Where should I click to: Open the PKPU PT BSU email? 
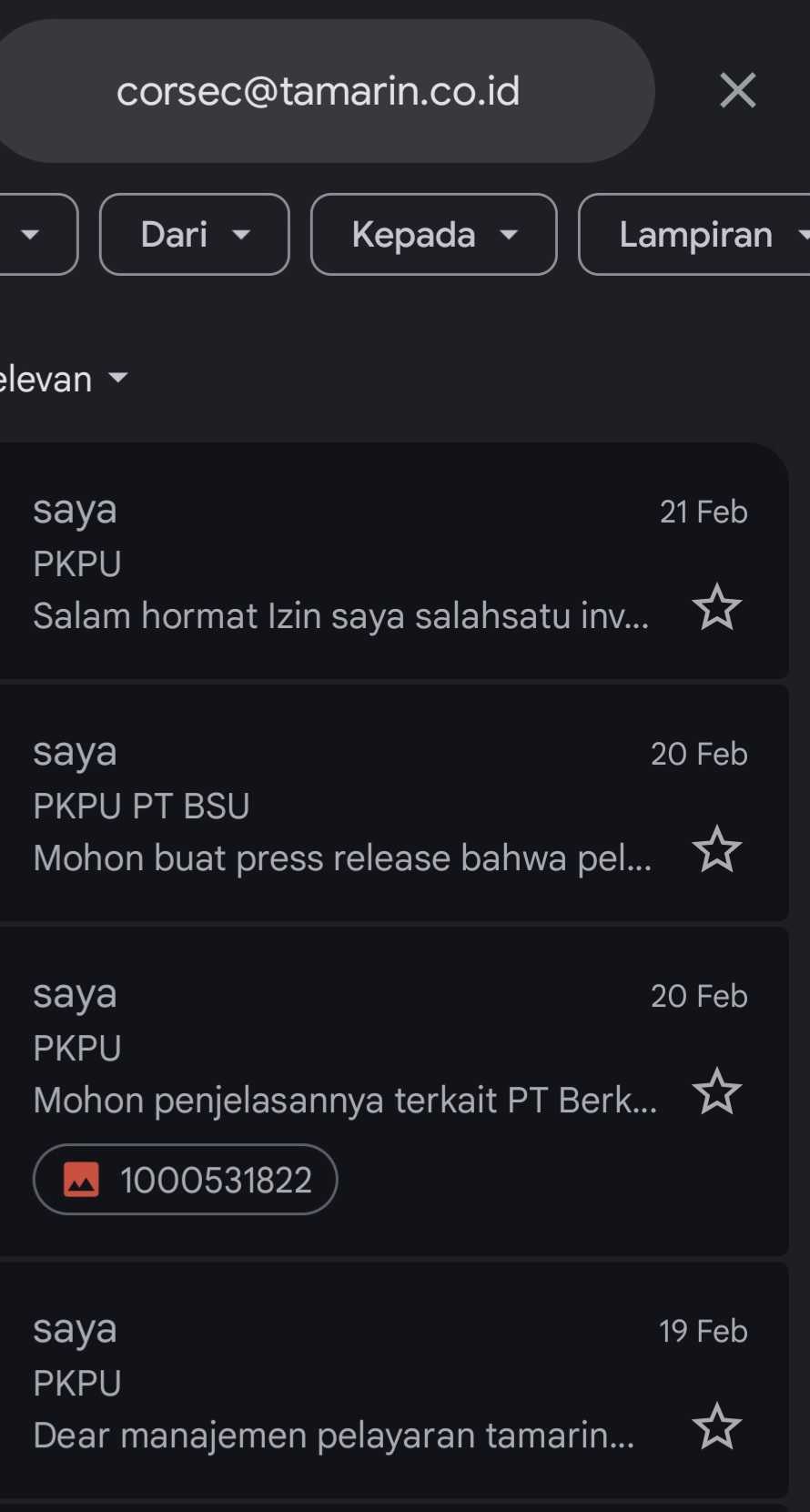tap(346, 805)
